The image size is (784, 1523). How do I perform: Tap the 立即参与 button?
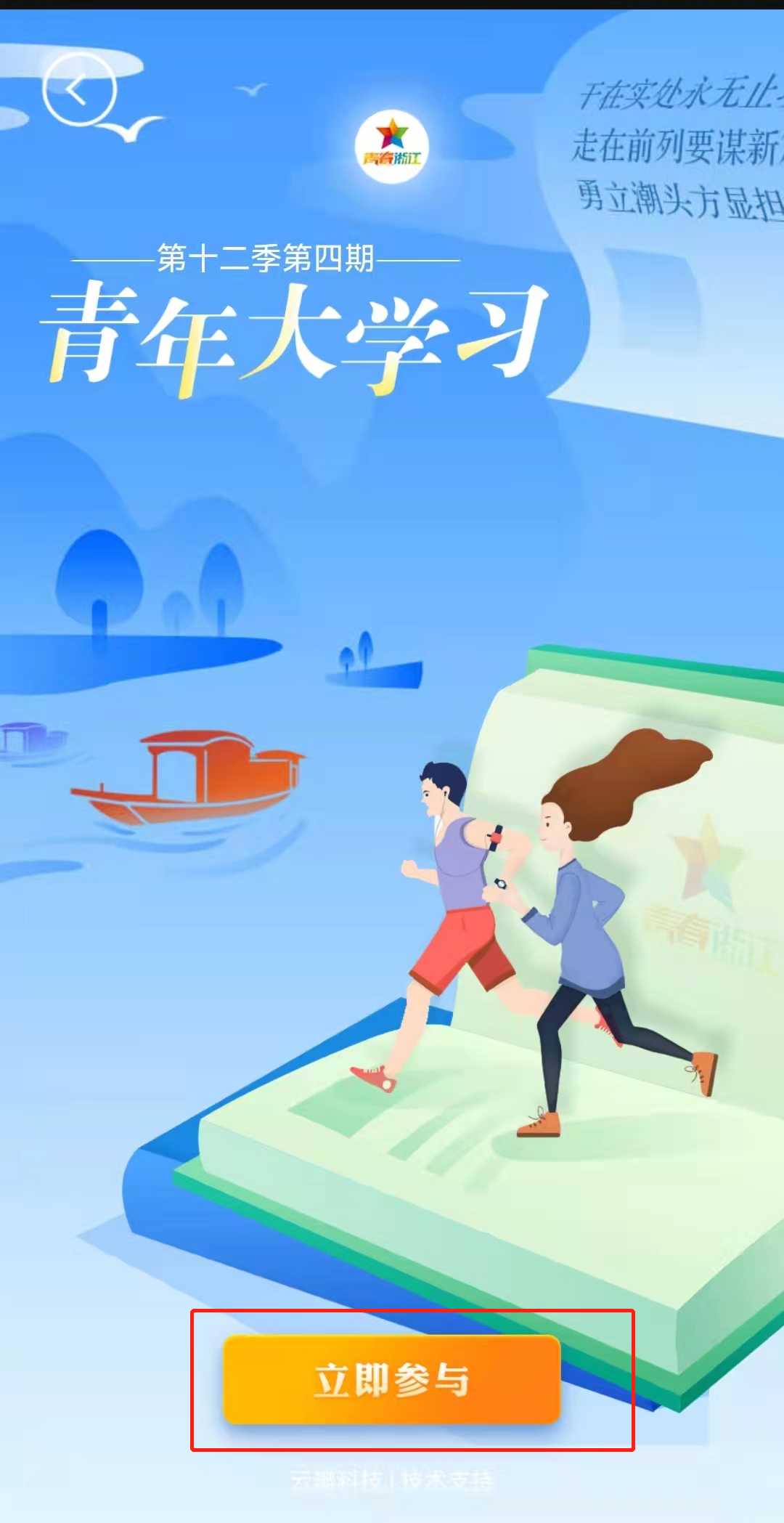coord(391,1379)
